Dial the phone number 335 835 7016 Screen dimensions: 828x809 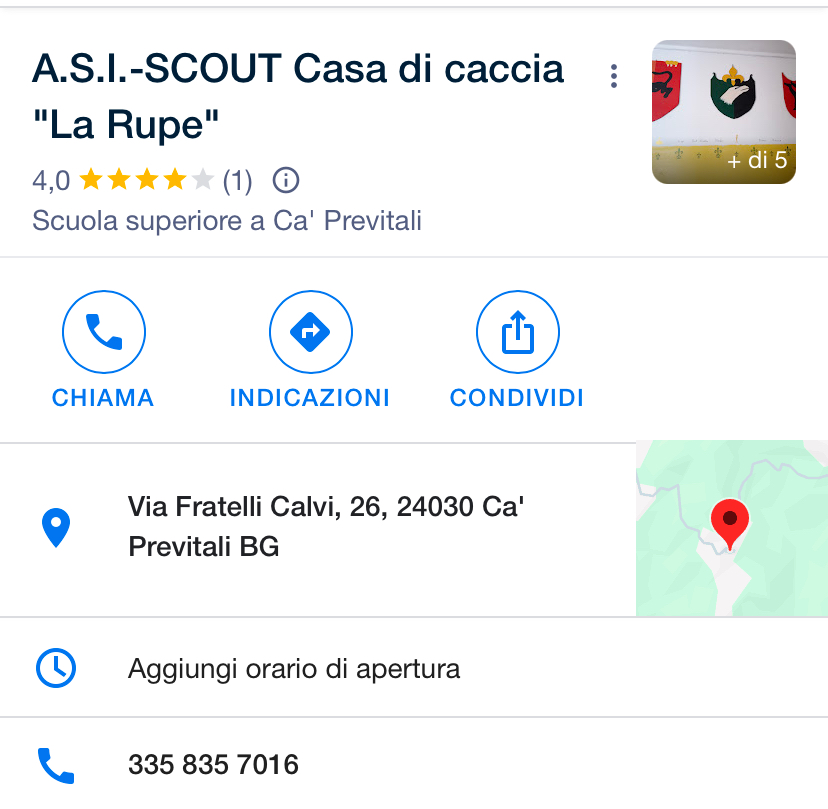(x=213, y=765)
